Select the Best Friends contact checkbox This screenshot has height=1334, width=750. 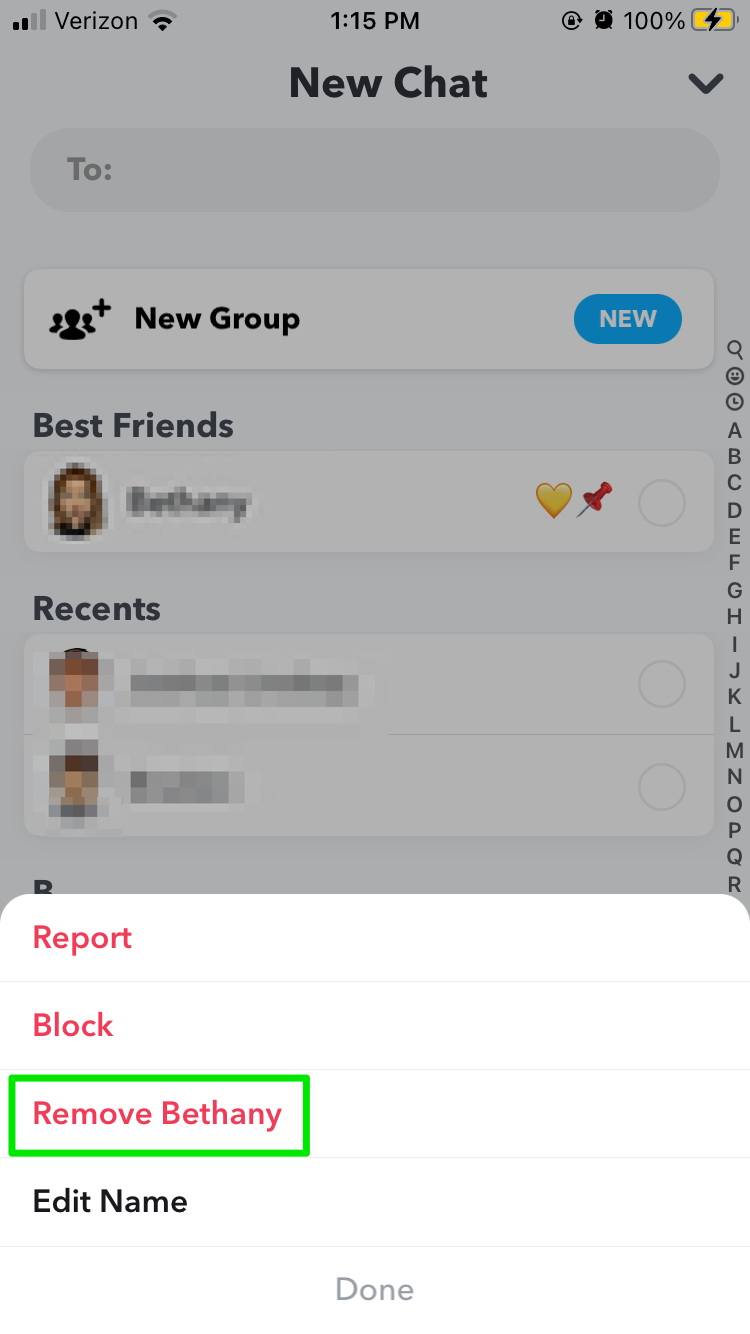click(x=662, y=503)
